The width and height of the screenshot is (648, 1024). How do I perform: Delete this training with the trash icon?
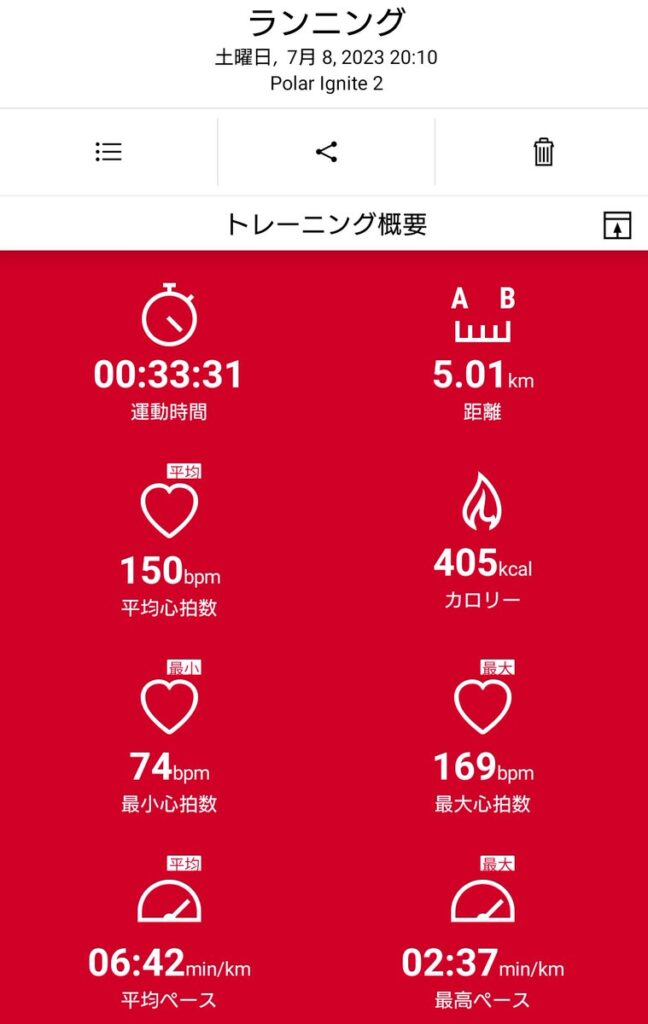pos(543,152)
